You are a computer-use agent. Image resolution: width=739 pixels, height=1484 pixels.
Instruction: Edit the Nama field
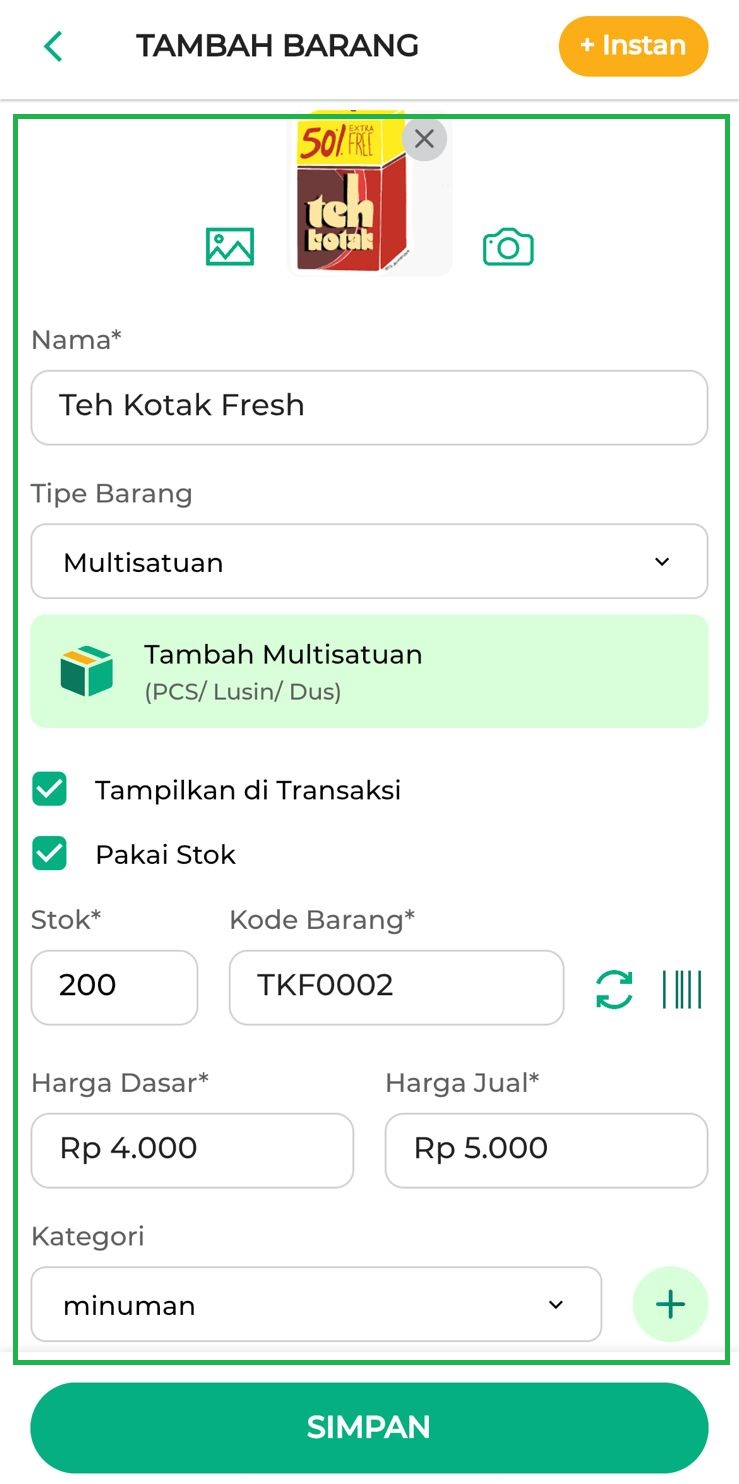click(x=369, y=407)
